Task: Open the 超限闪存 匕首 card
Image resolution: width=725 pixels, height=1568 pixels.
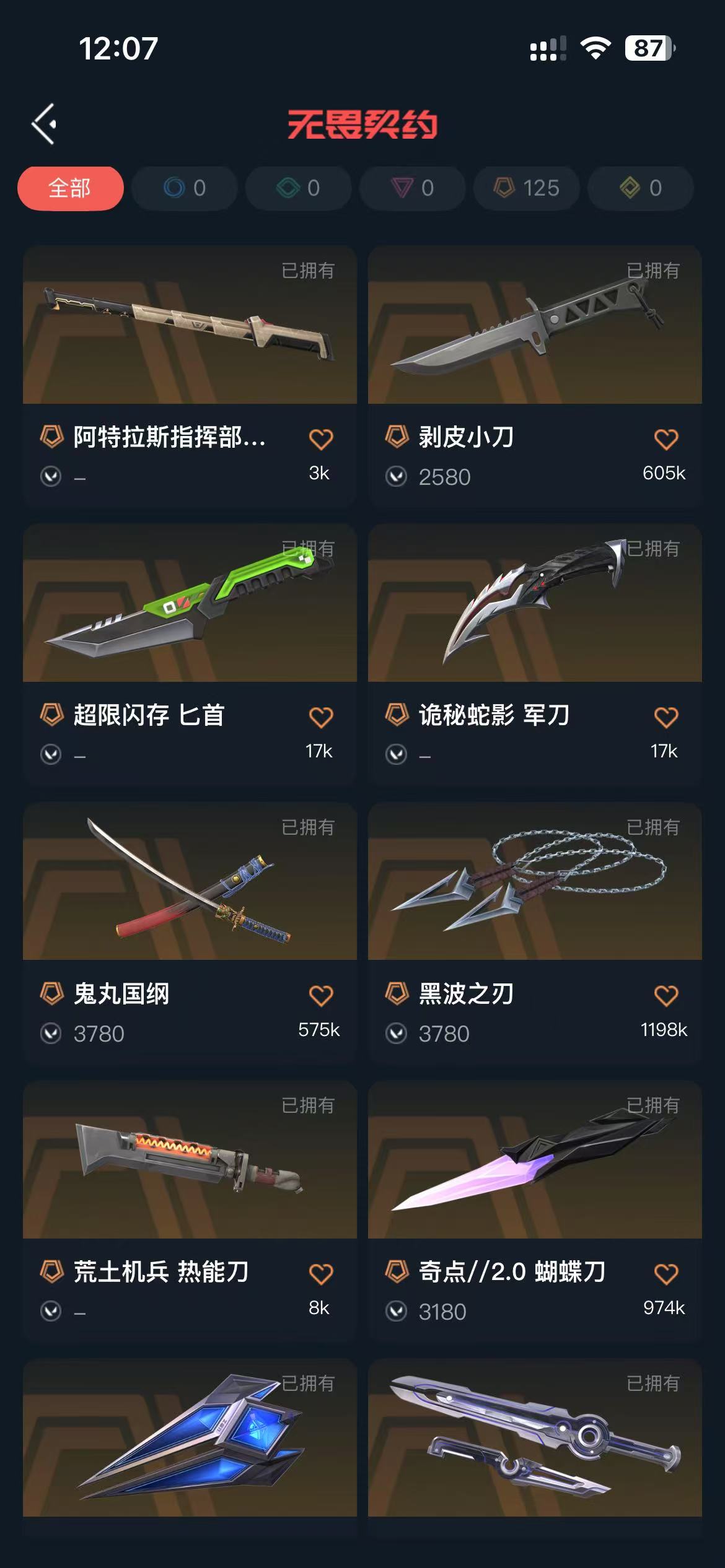Action: (x=190, y=655)
